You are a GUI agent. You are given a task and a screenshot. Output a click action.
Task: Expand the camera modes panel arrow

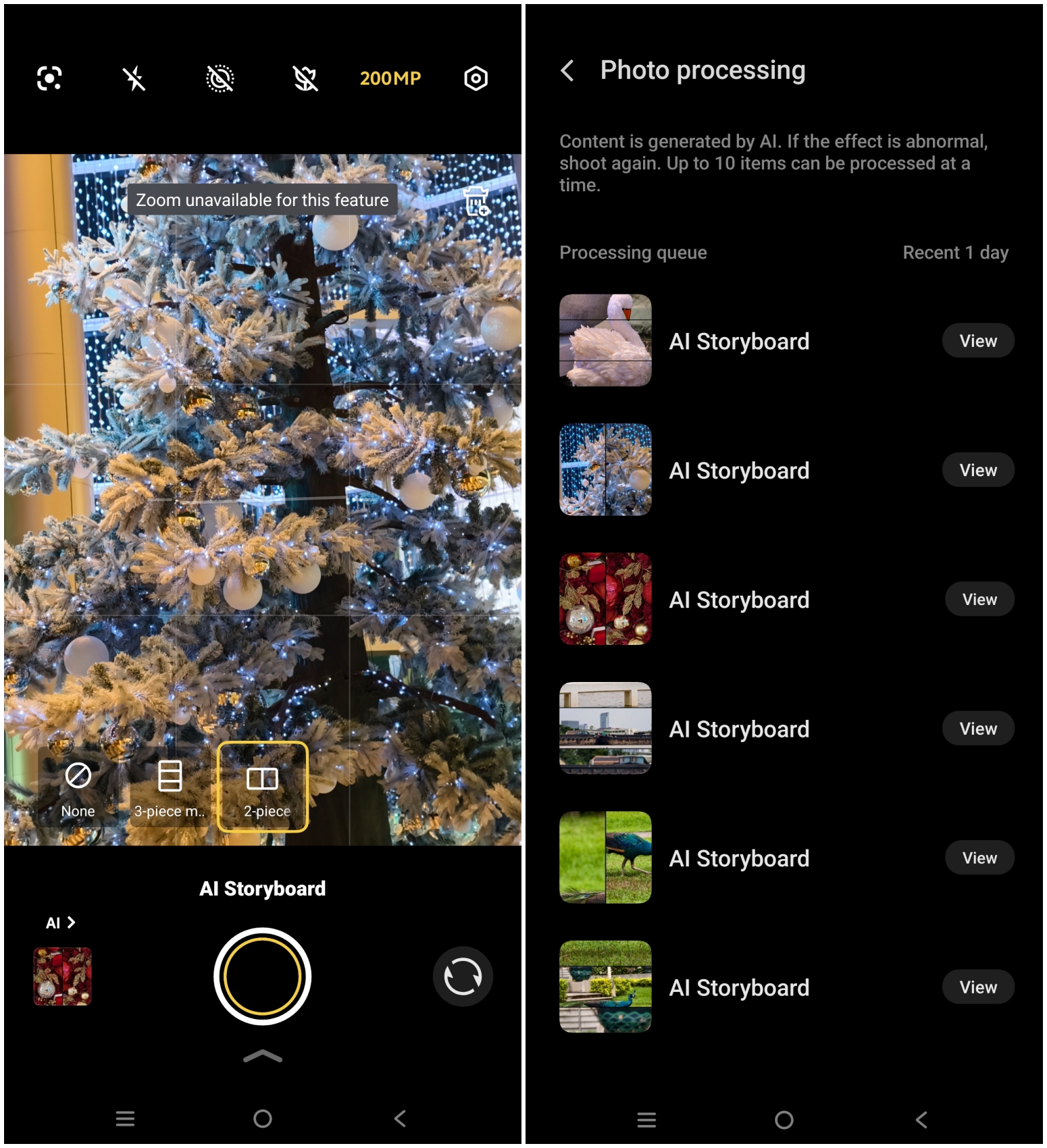point(262,1057)
